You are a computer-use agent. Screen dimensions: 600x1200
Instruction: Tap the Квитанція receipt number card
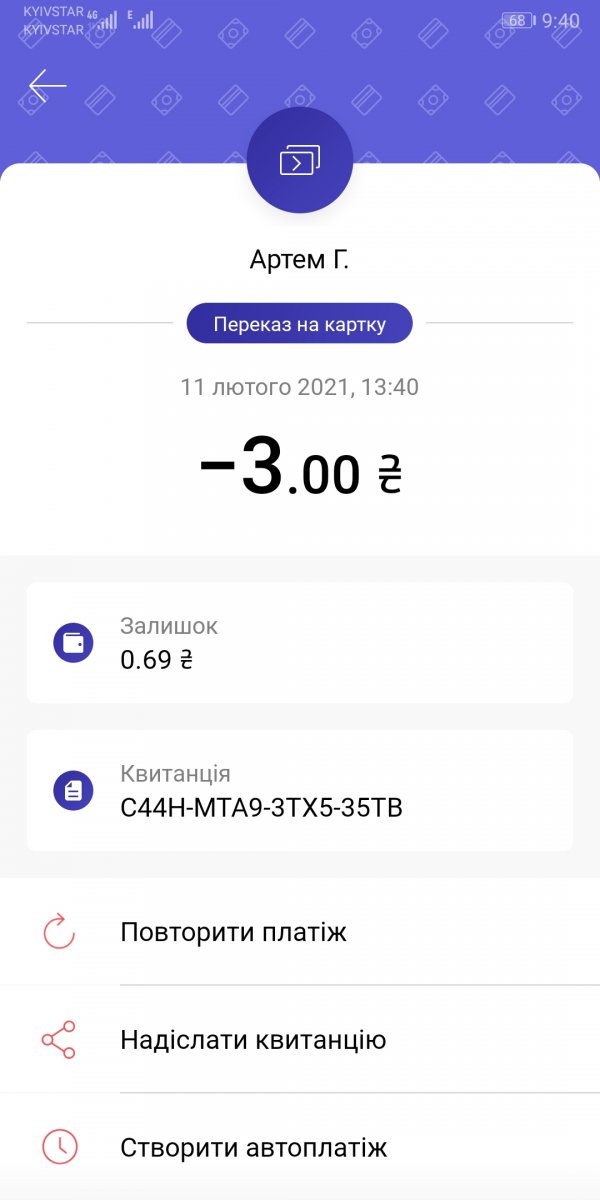[300, 791]
